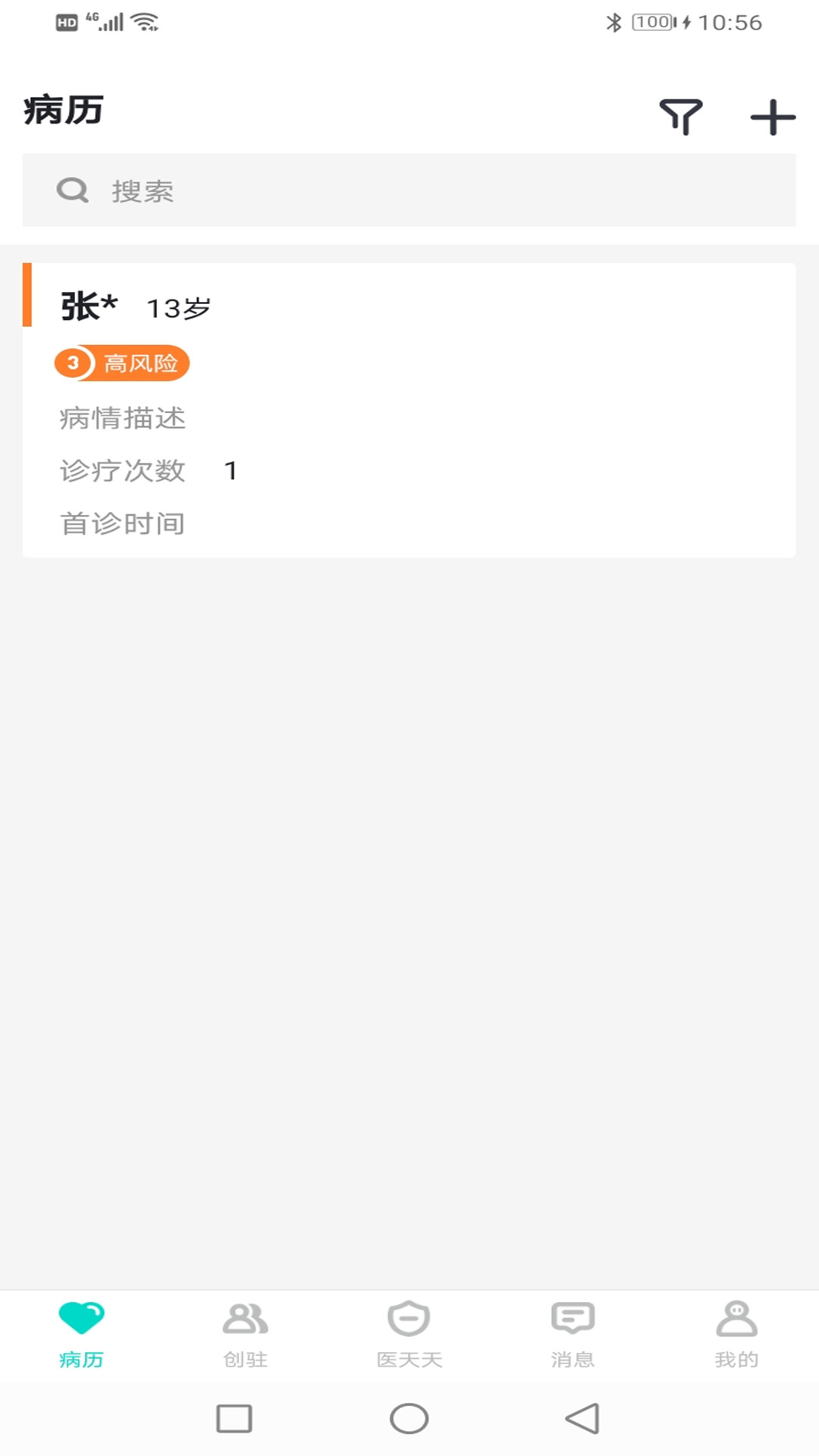This screenshot has height=1456, width=819.
Task: Switch to the 医天天 tab
Action: (x=409, y=1335)
